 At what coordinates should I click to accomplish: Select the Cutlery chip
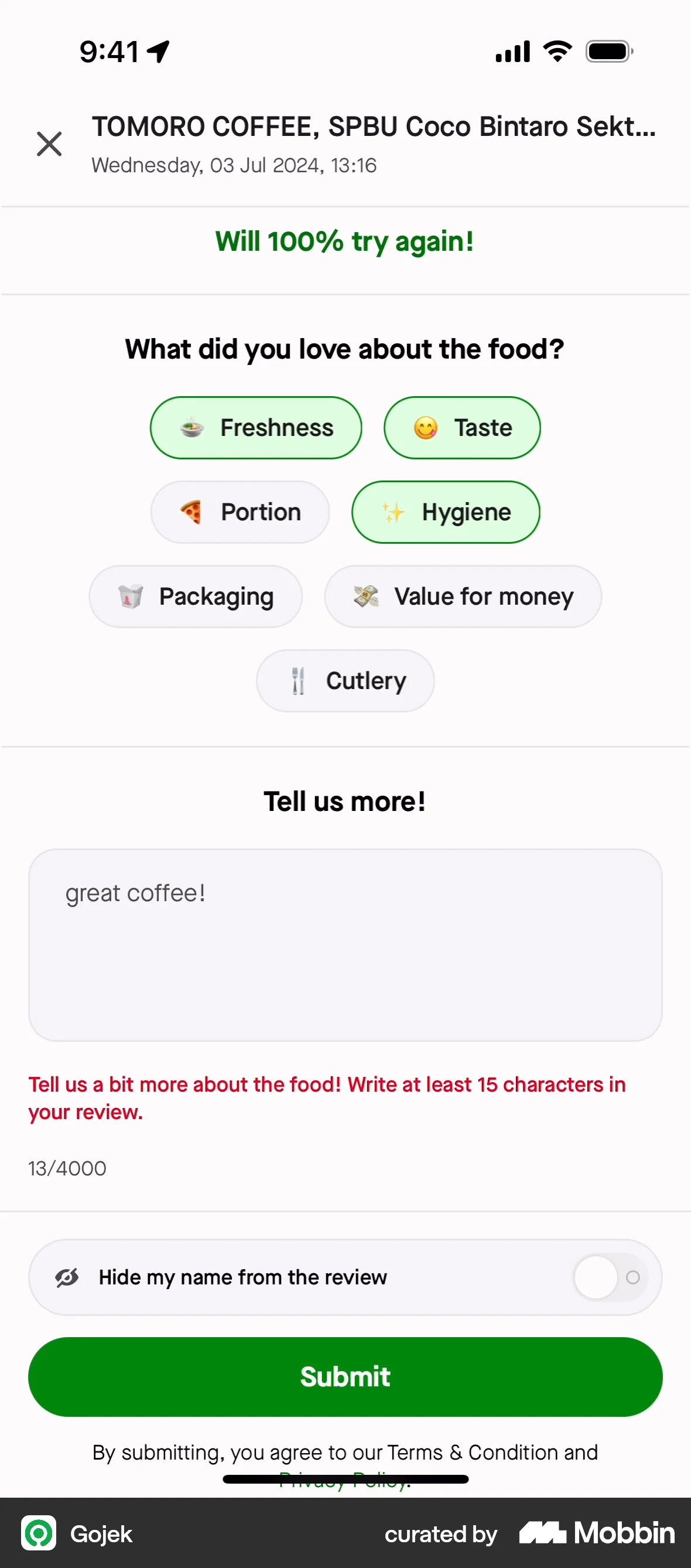345,680
